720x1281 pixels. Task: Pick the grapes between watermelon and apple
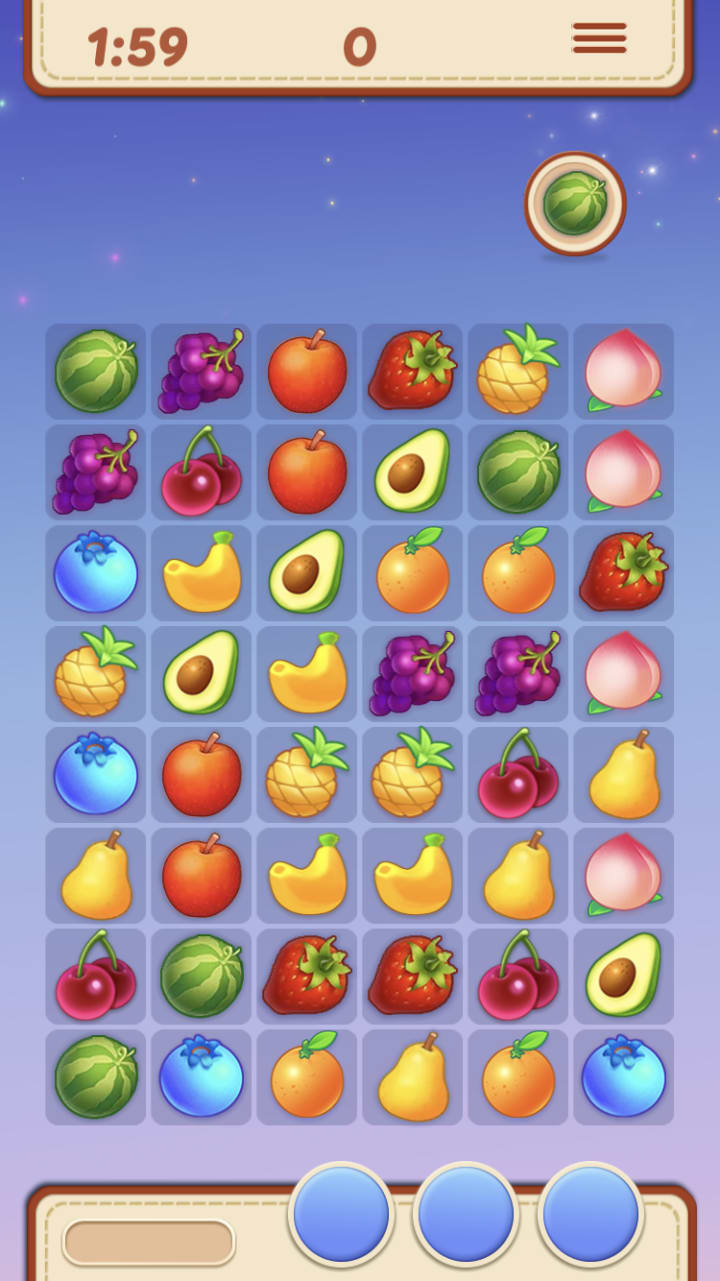tap(201, 371)
